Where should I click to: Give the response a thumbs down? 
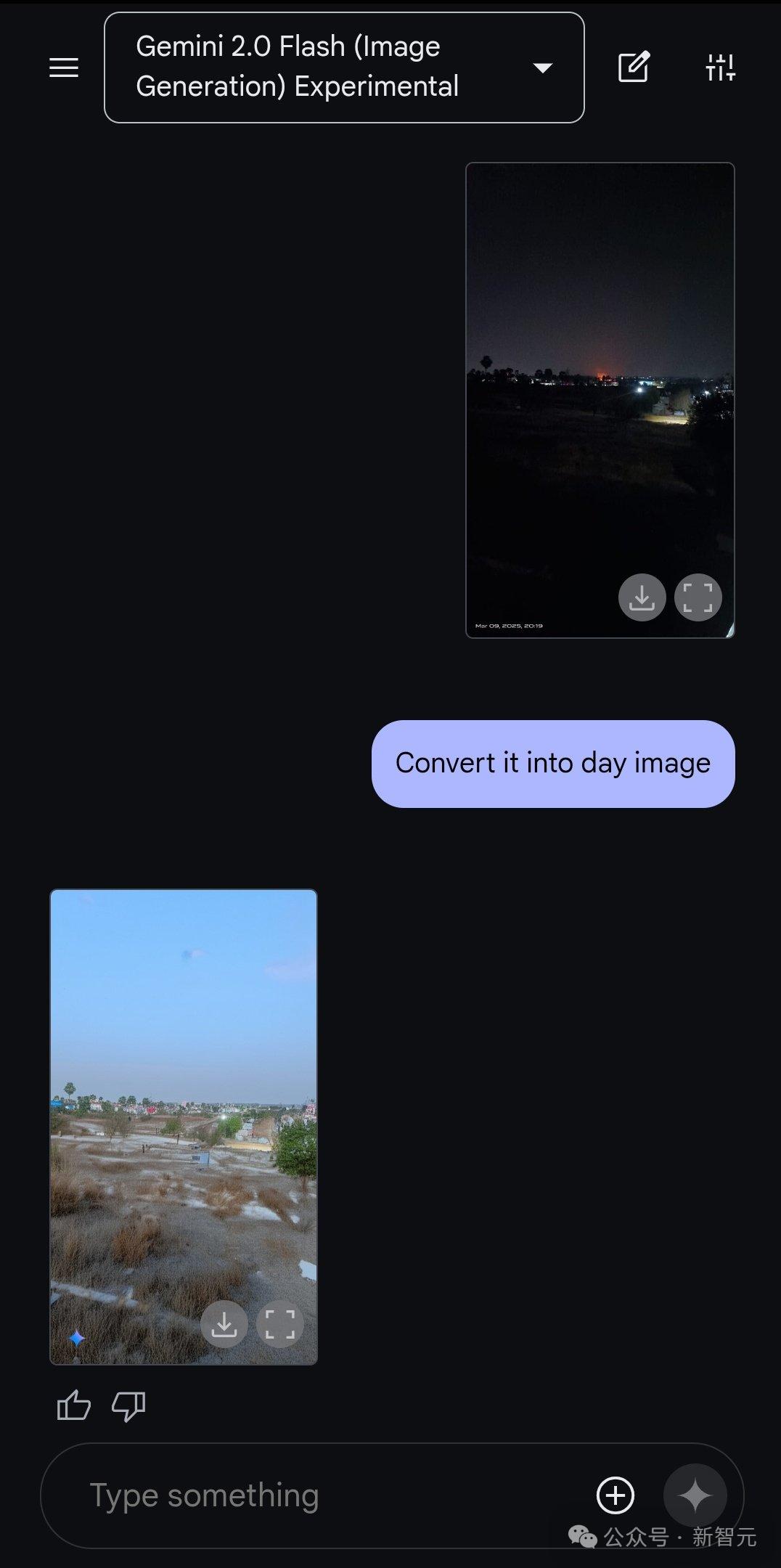(128, 1406)
